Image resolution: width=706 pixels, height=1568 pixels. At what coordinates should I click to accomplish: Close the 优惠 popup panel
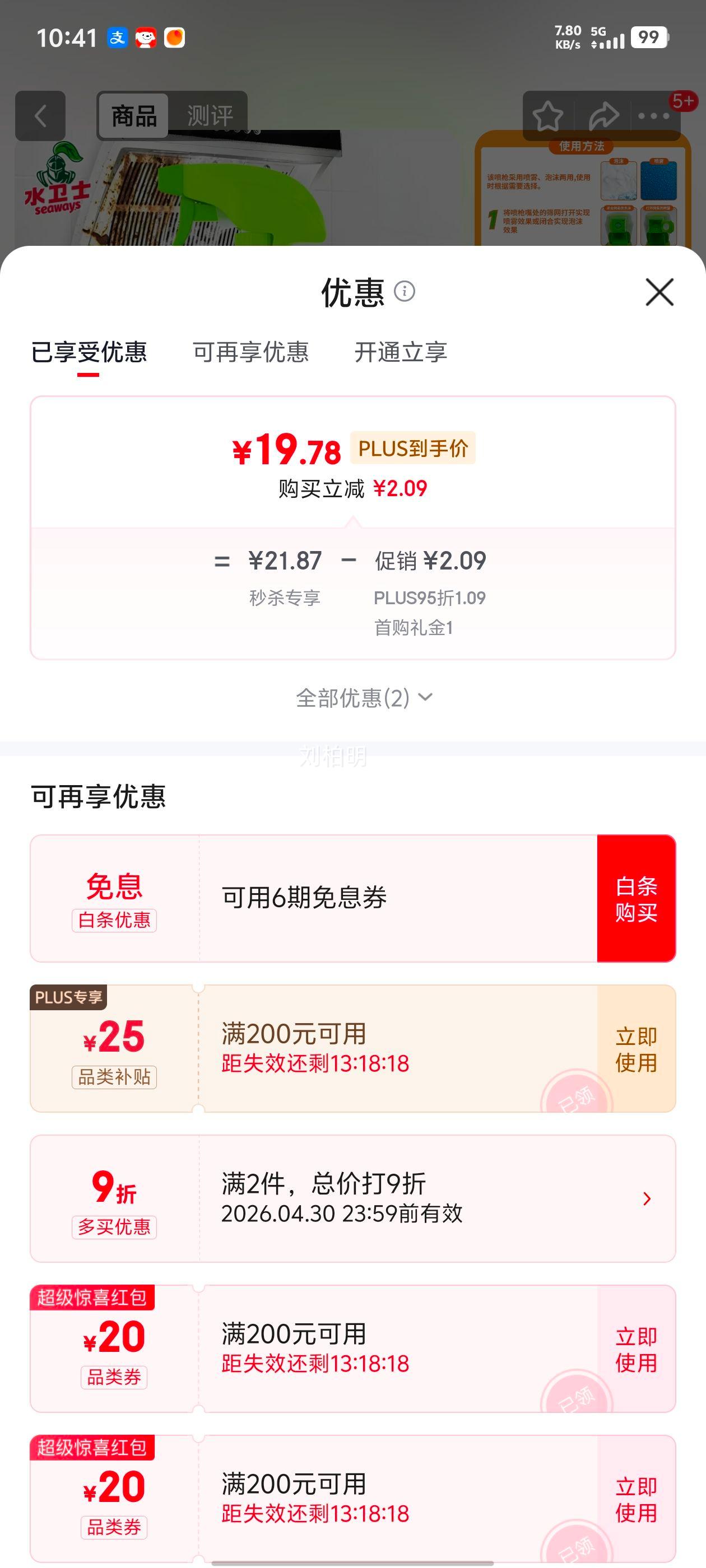pyautogui.click(x=659, y=292)
